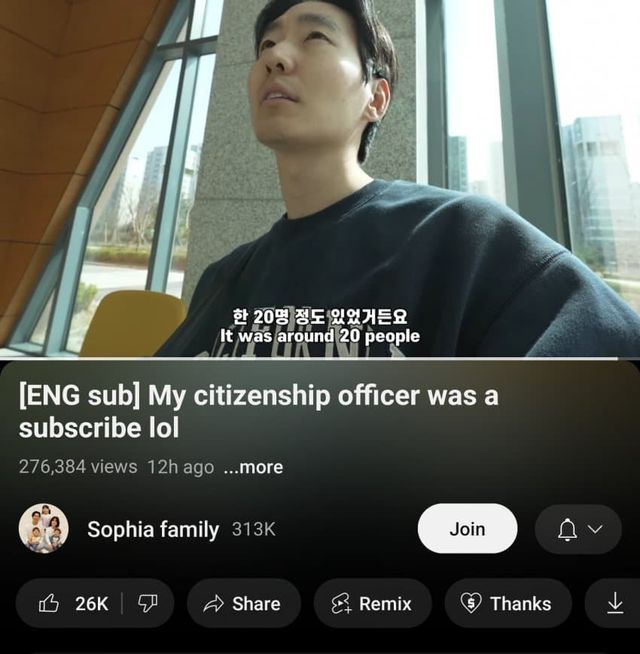Viewport: 640px width, 654px height.
Task: Open the Remix option
Action: click(x=372, y=603)
